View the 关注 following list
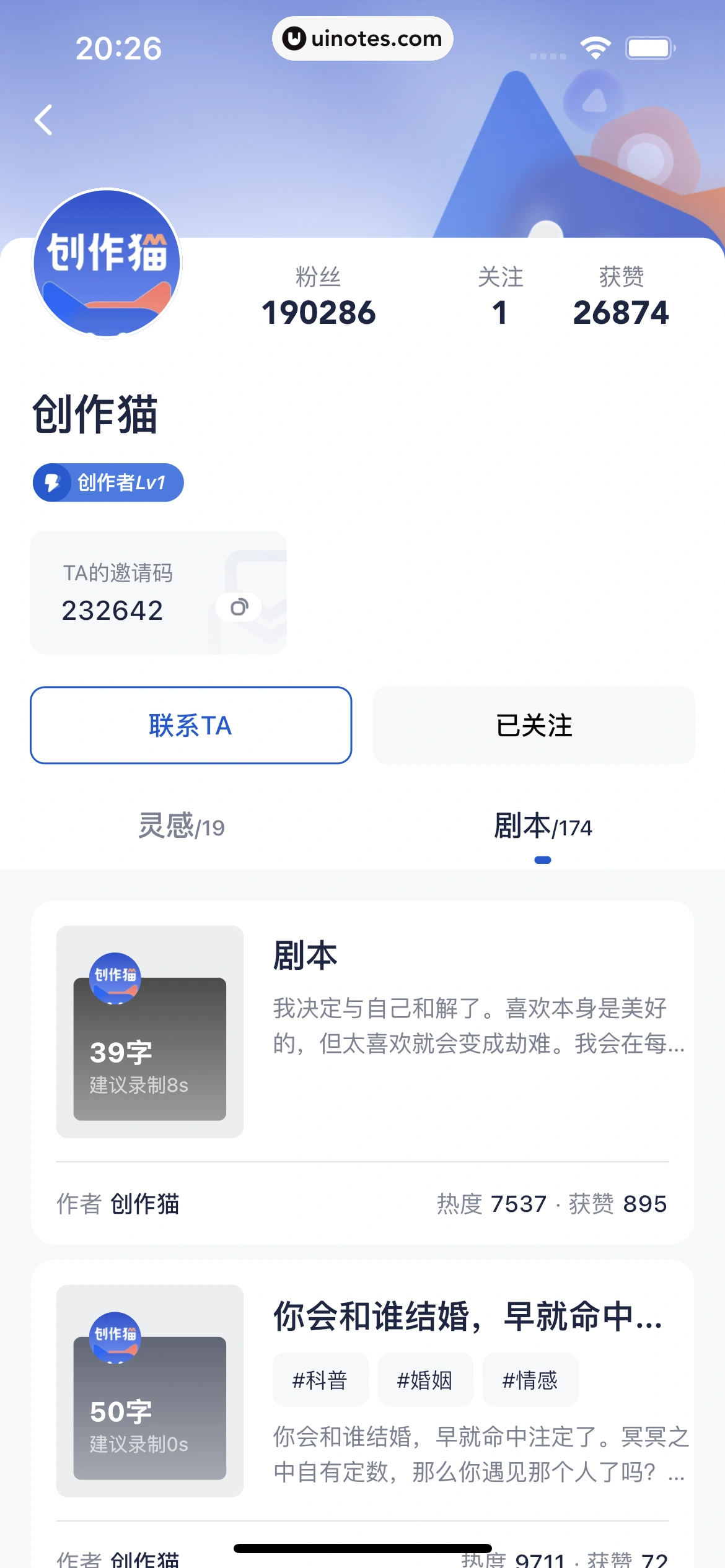Image resolution: width=725 pixels, height=1568 pixels. [500, 297]
